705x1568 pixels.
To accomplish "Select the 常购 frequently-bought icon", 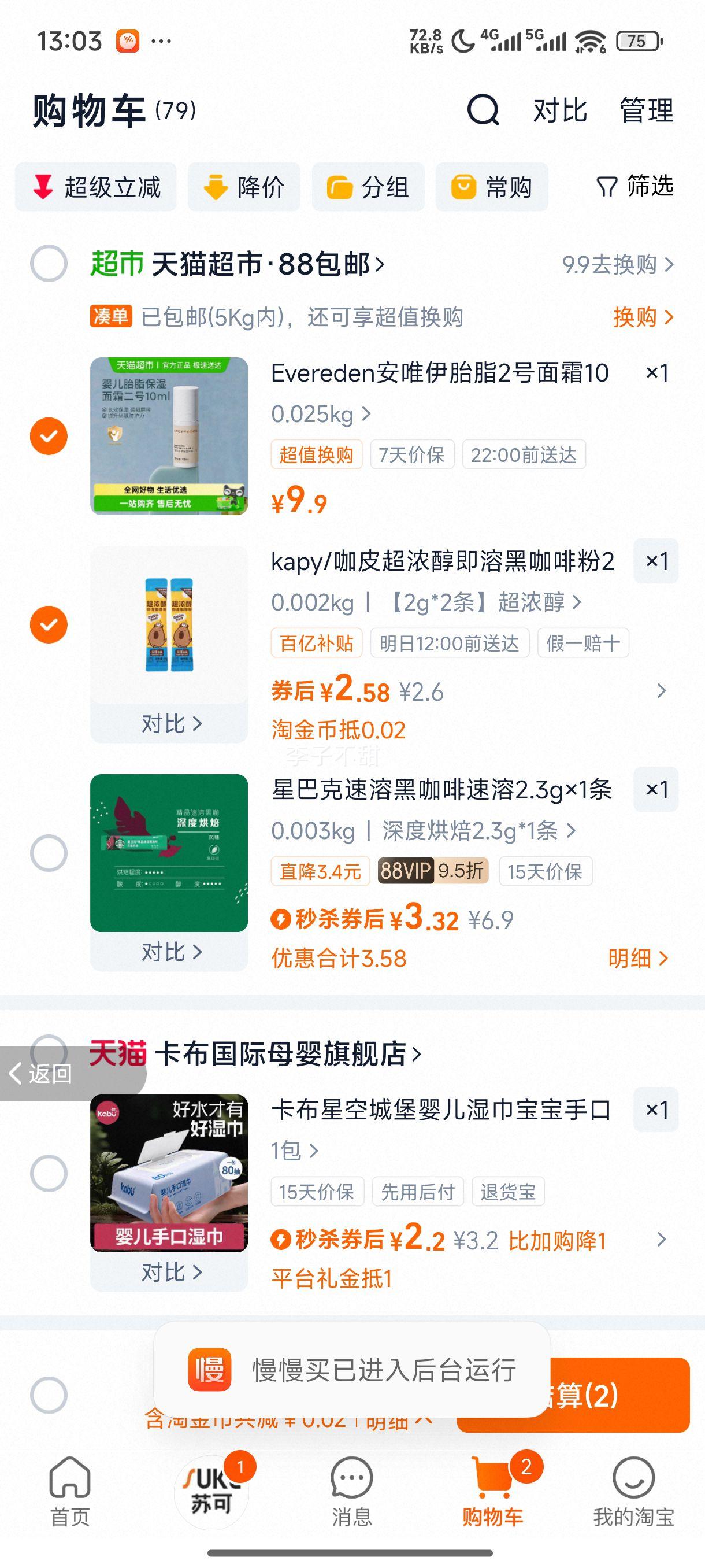I will coord(465,187).
